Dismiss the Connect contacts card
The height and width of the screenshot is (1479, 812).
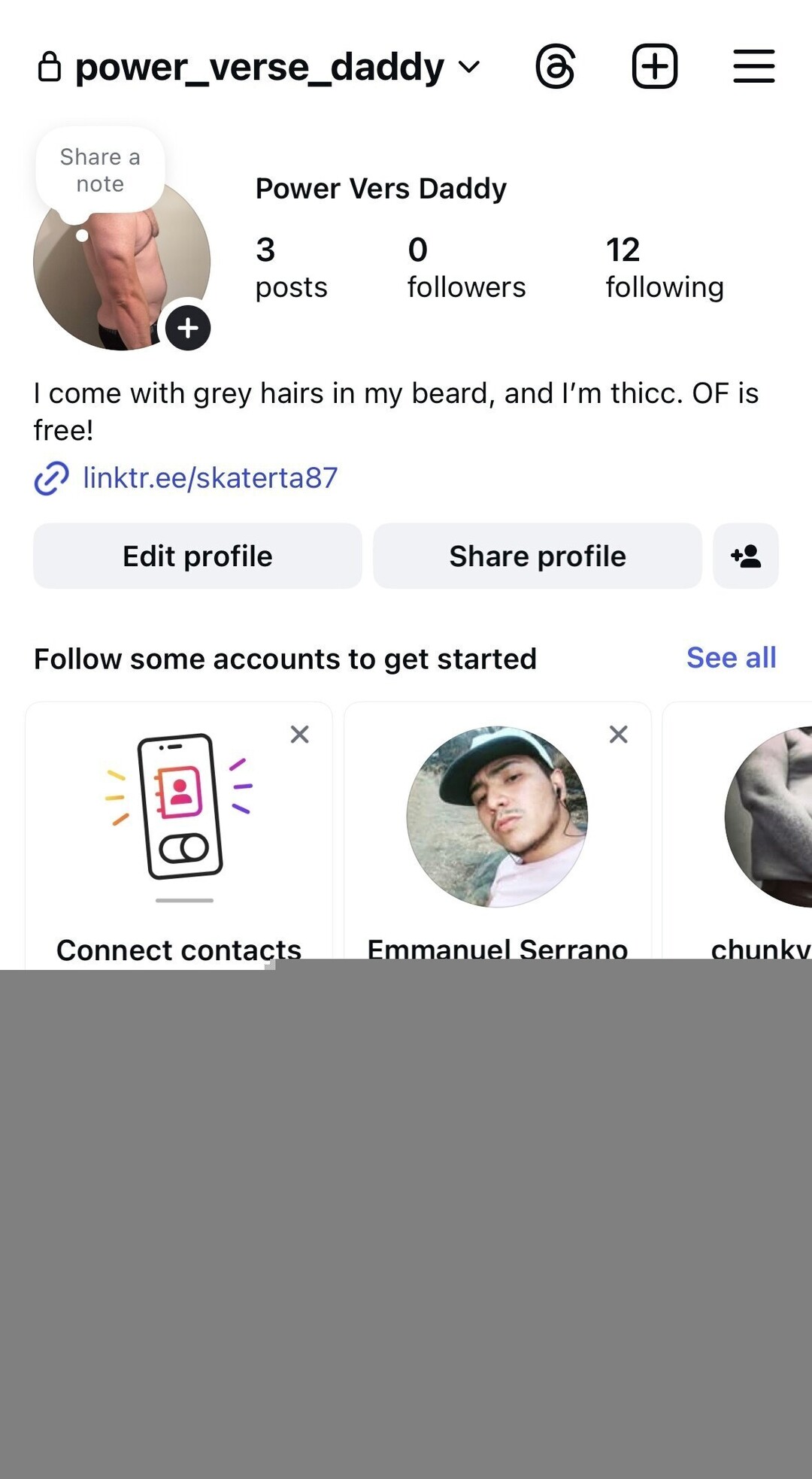tap(299, 735)
